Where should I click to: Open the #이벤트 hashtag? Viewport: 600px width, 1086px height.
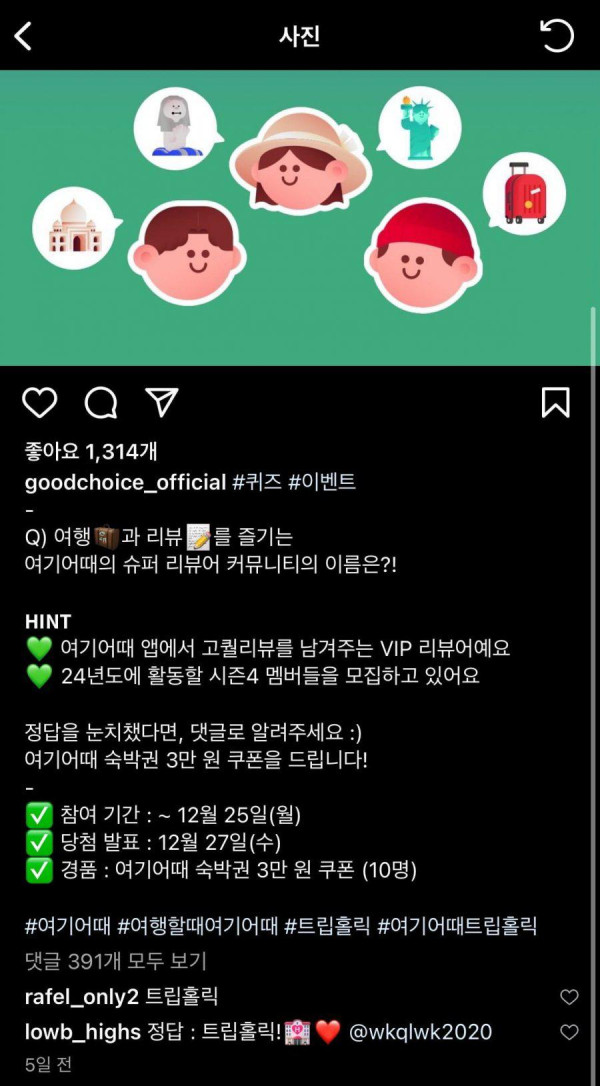322,482
